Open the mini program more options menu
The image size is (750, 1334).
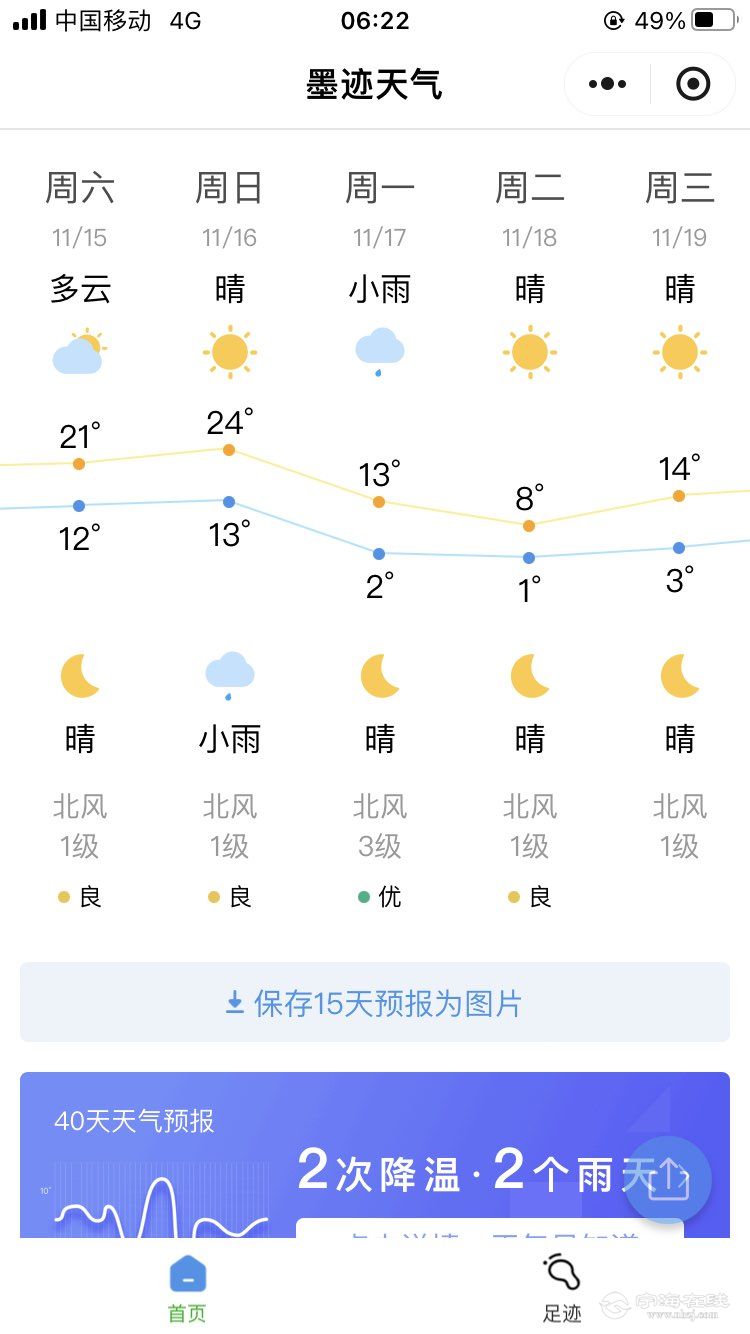click(608, 84)
